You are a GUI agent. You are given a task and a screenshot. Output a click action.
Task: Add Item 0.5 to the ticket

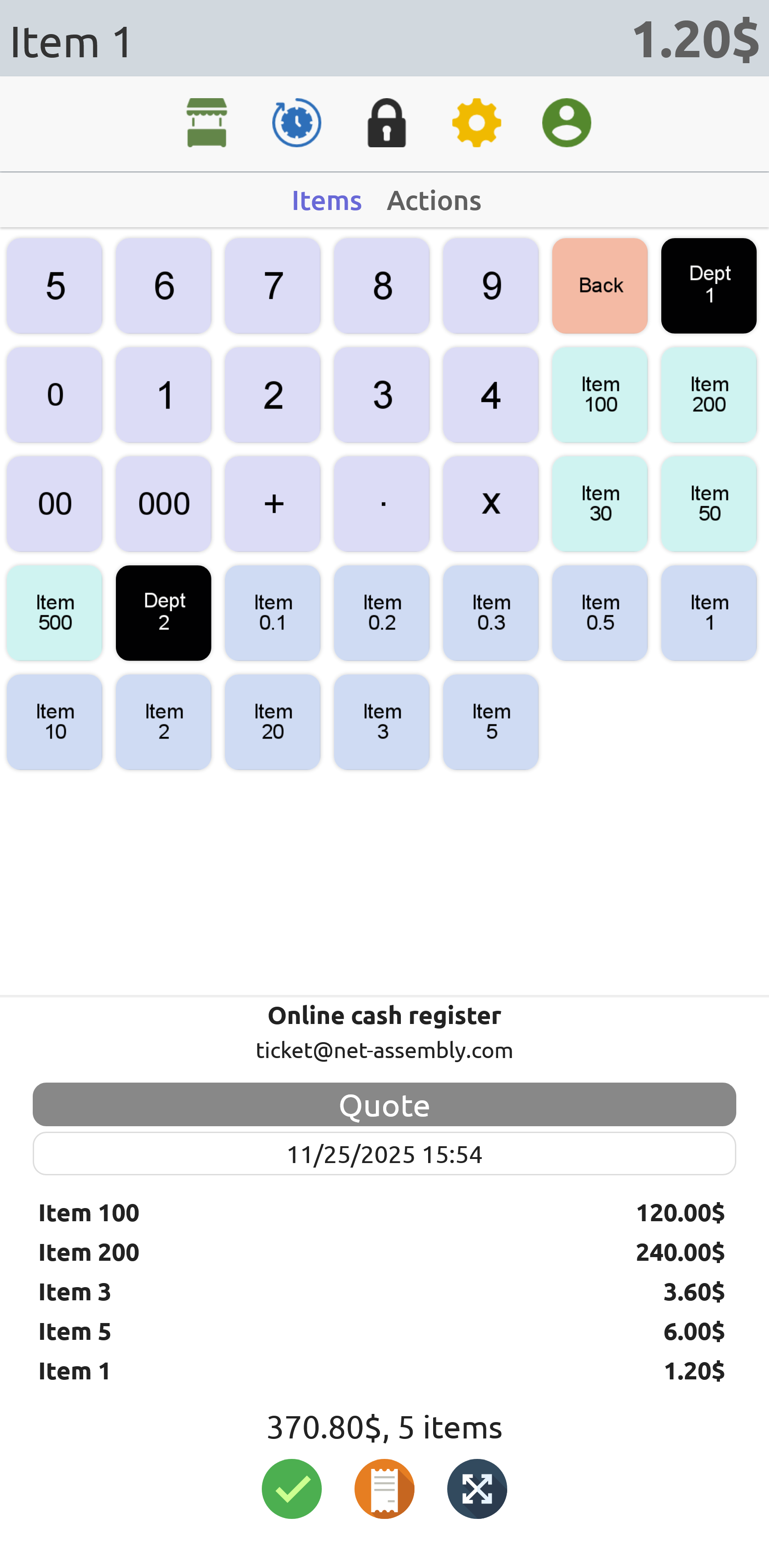600,612
